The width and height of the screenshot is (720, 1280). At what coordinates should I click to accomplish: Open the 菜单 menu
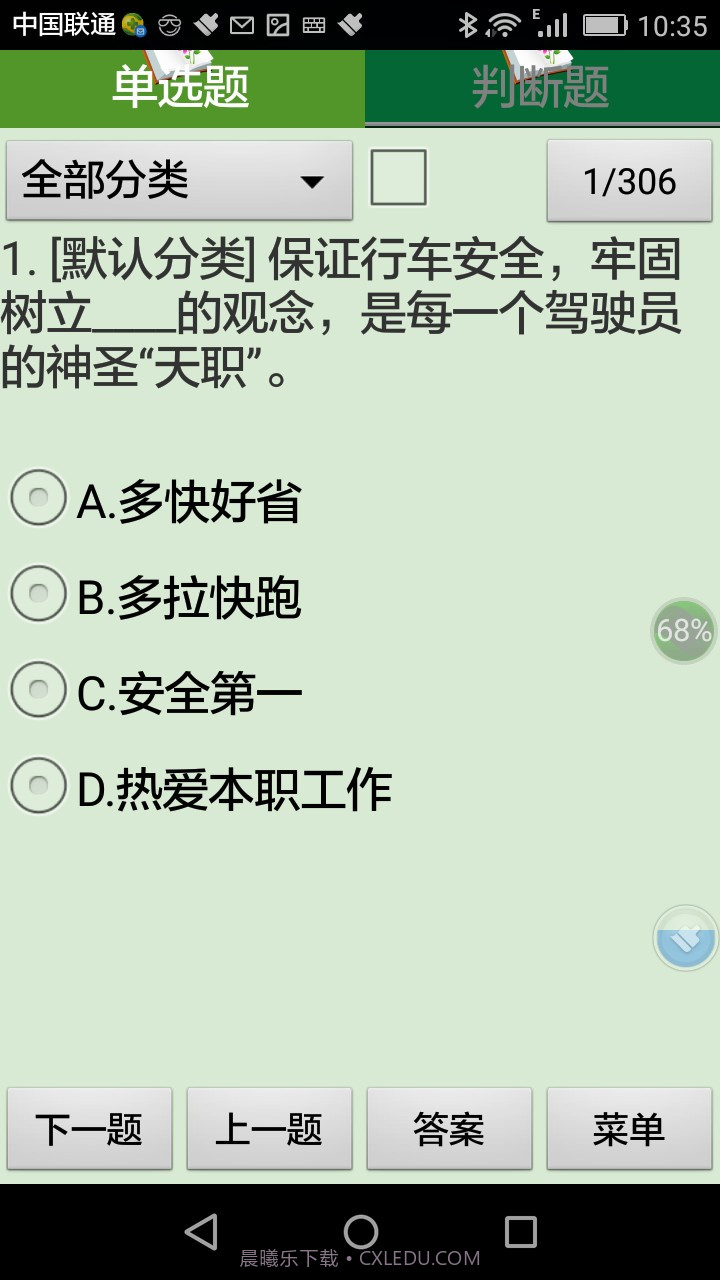click(629, 1129)
